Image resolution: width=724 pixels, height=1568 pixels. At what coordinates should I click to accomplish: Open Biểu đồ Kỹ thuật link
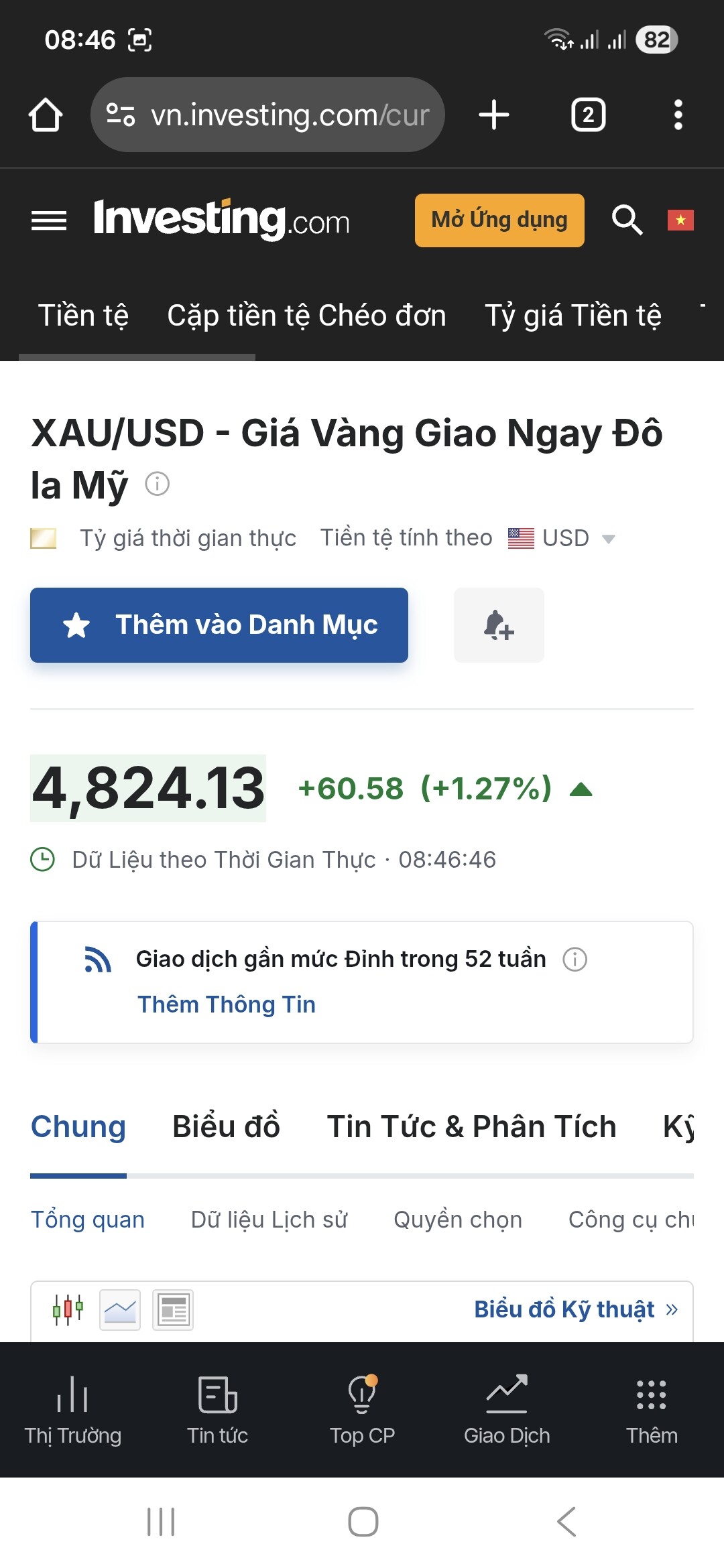pos(575,1309)
